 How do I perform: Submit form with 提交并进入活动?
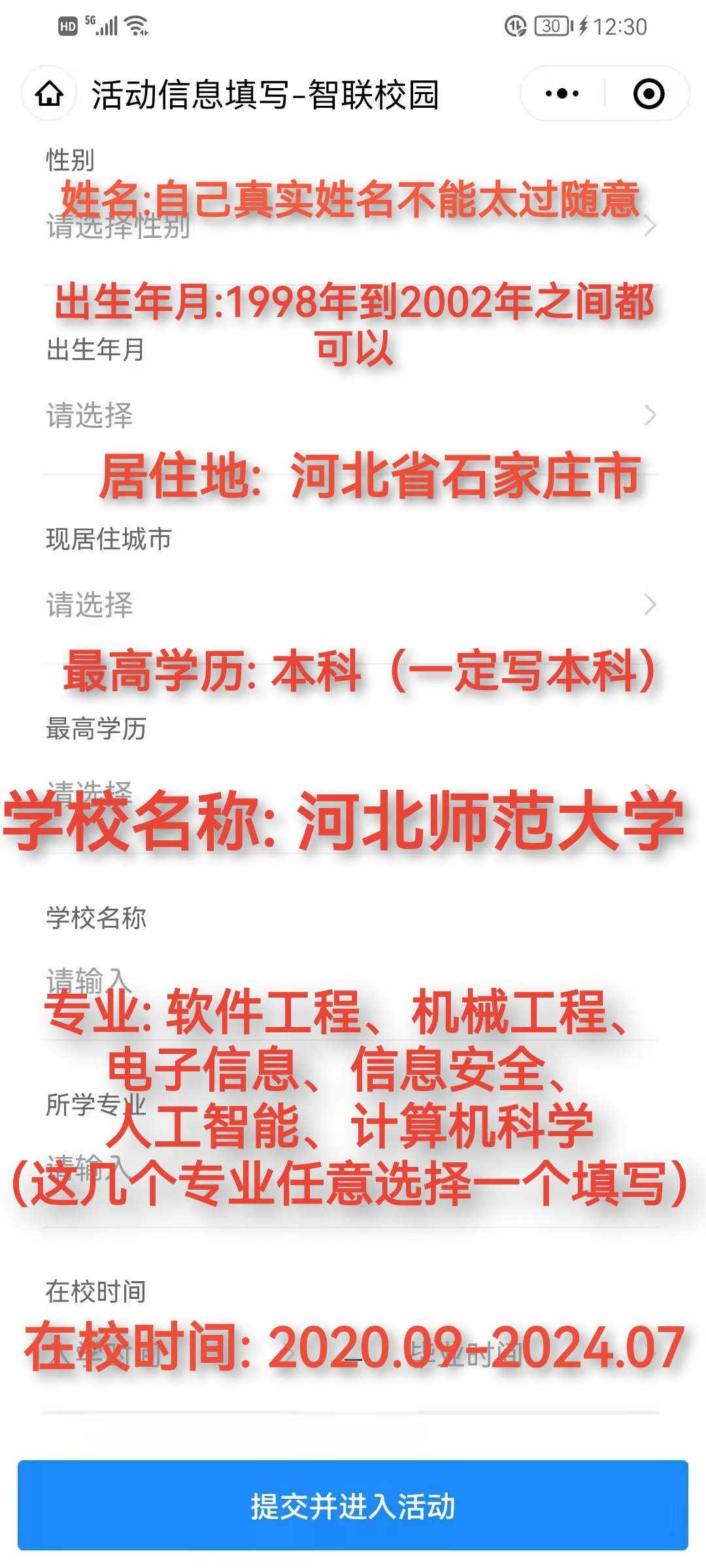click(x=353, y=1505)
